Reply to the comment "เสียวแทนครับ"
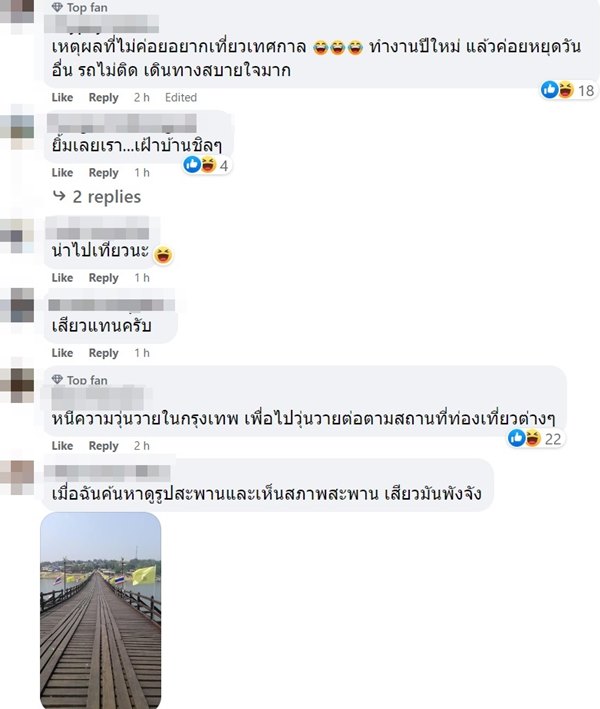The height and width of the screenshot is (709, 600). pos(103,352)
